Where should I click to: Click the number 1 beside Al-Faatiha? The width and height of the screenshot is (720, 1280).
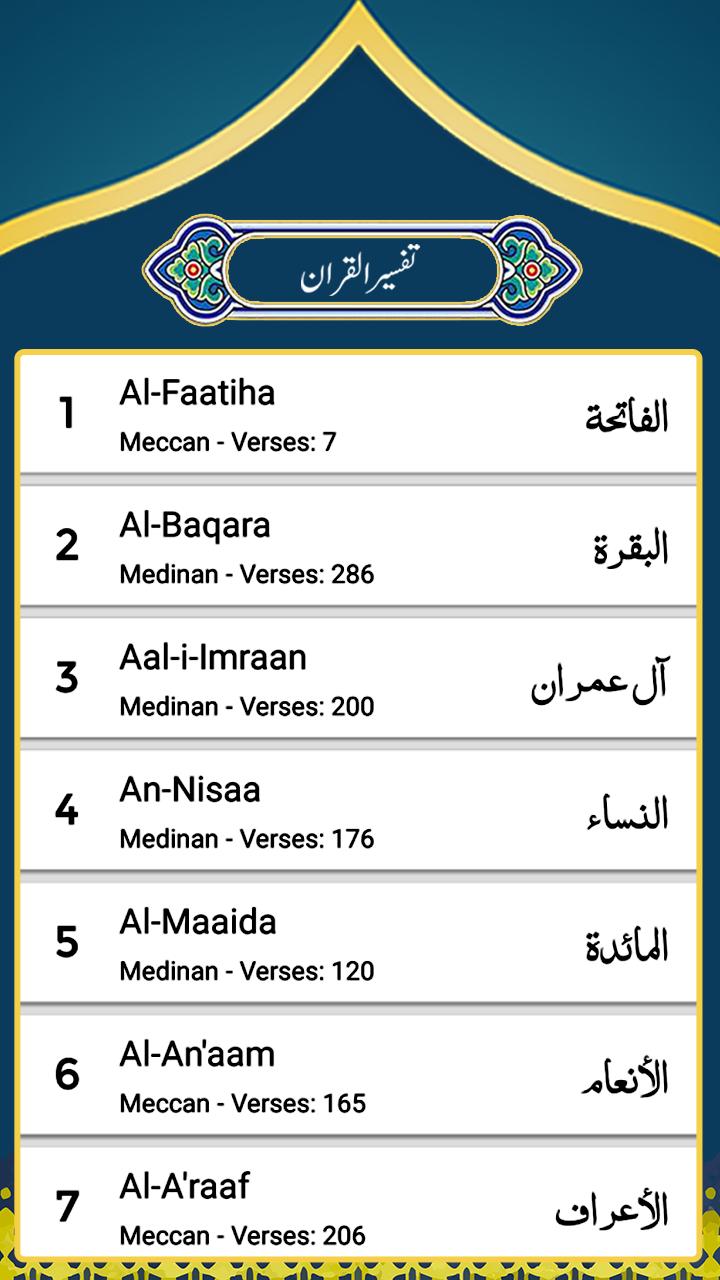[68, 408]
